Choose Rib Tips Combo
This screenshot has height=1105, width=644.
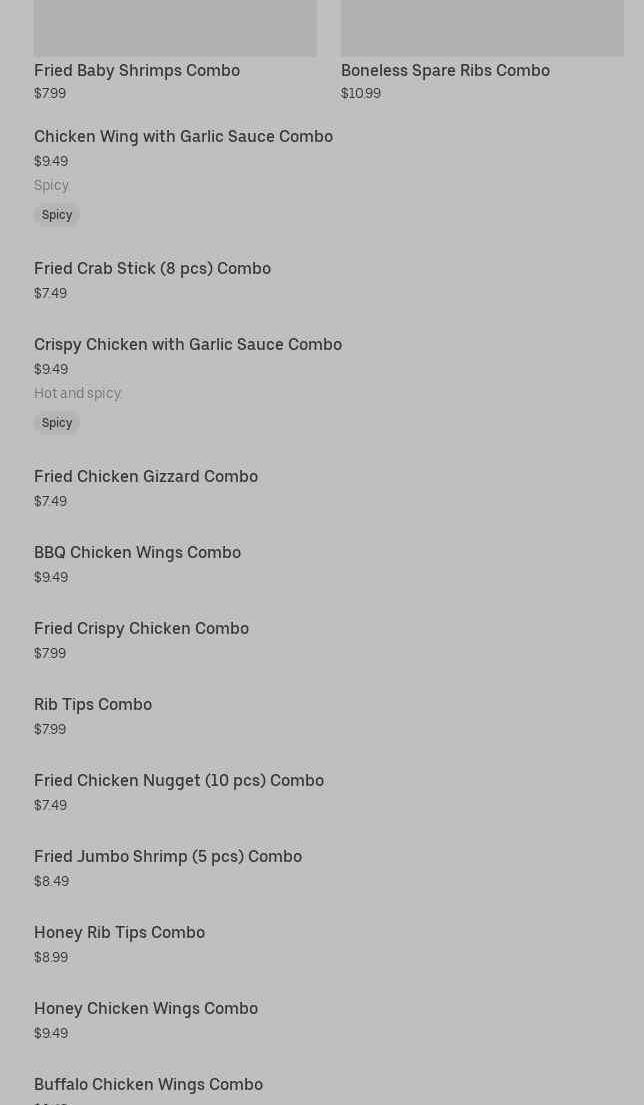click(93, 705)
